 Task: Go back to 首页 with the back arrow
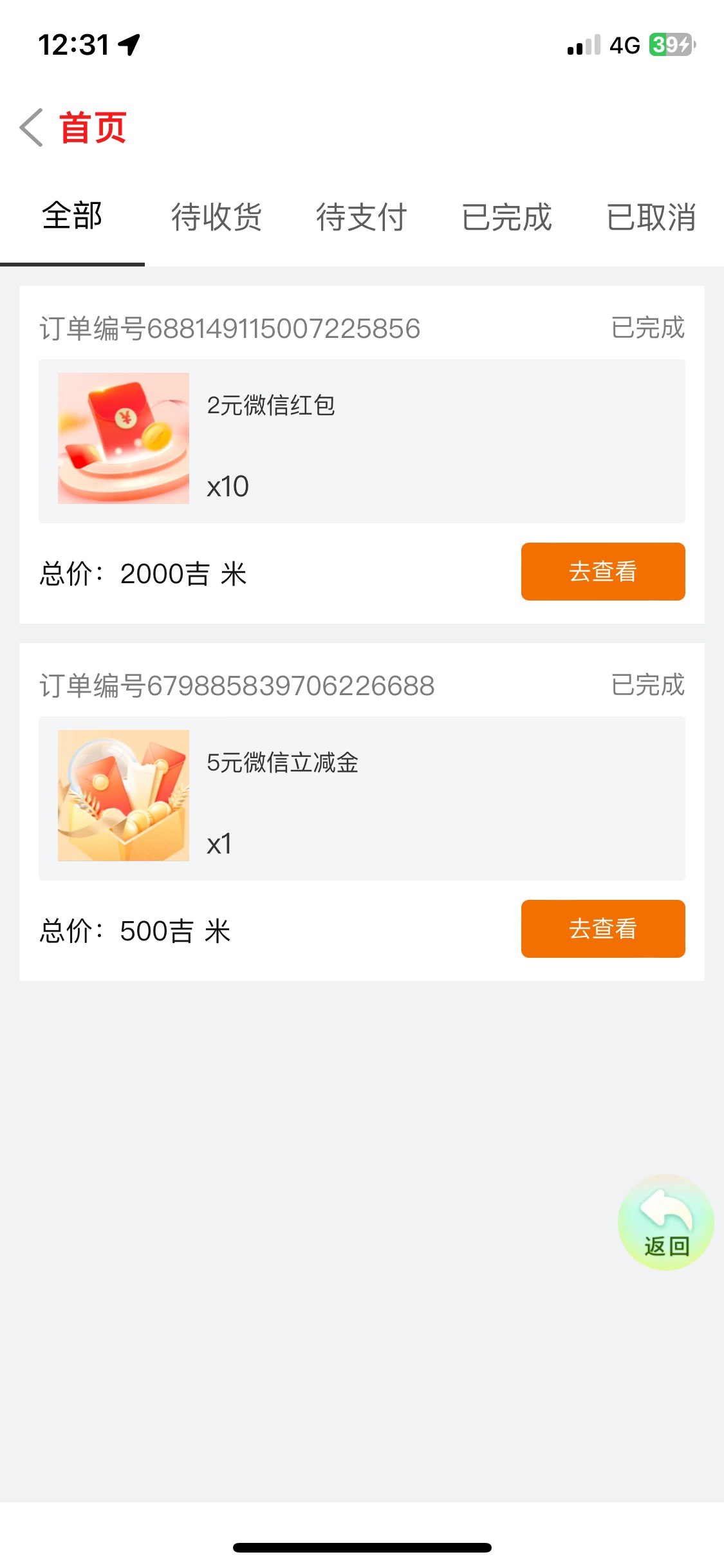[32, 127]
